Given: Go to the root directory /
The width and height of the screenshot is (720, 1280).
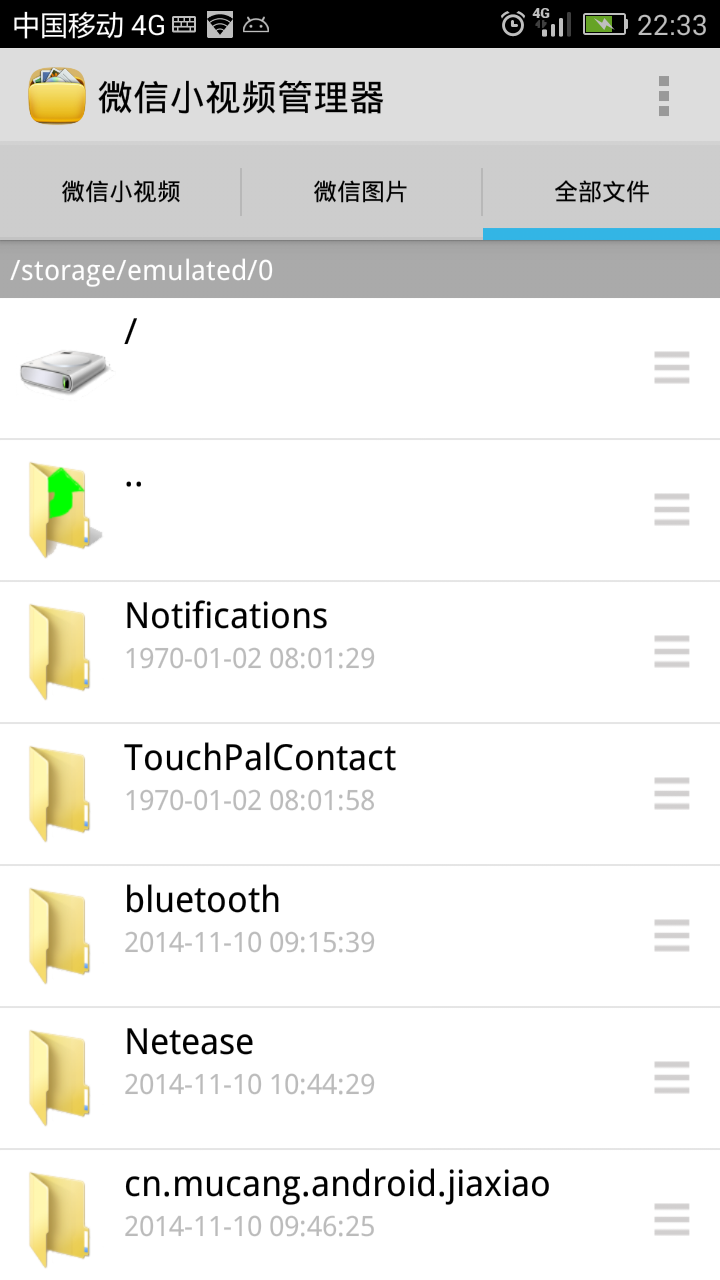Looking at the screenshot, I should 300,368.
